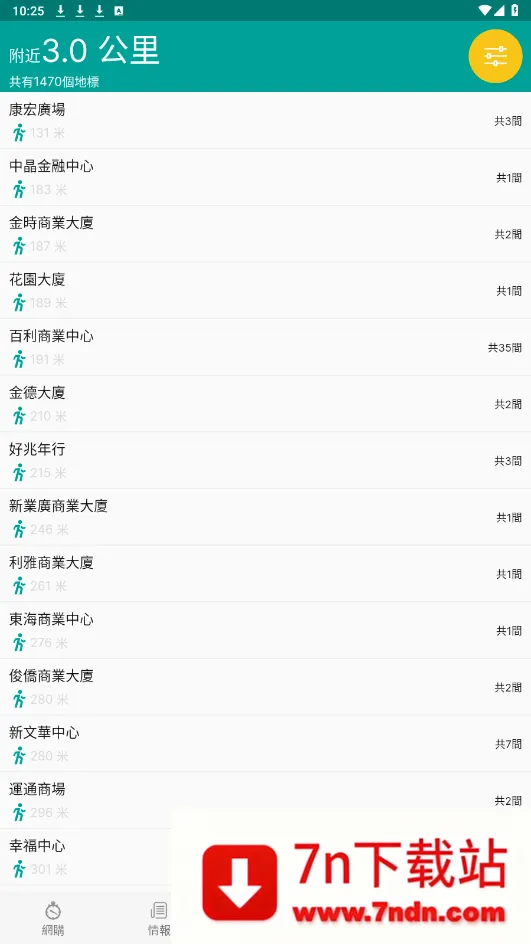Switch to the 網購 tab
Screen dimensions: 531x944
pos(53,918)
